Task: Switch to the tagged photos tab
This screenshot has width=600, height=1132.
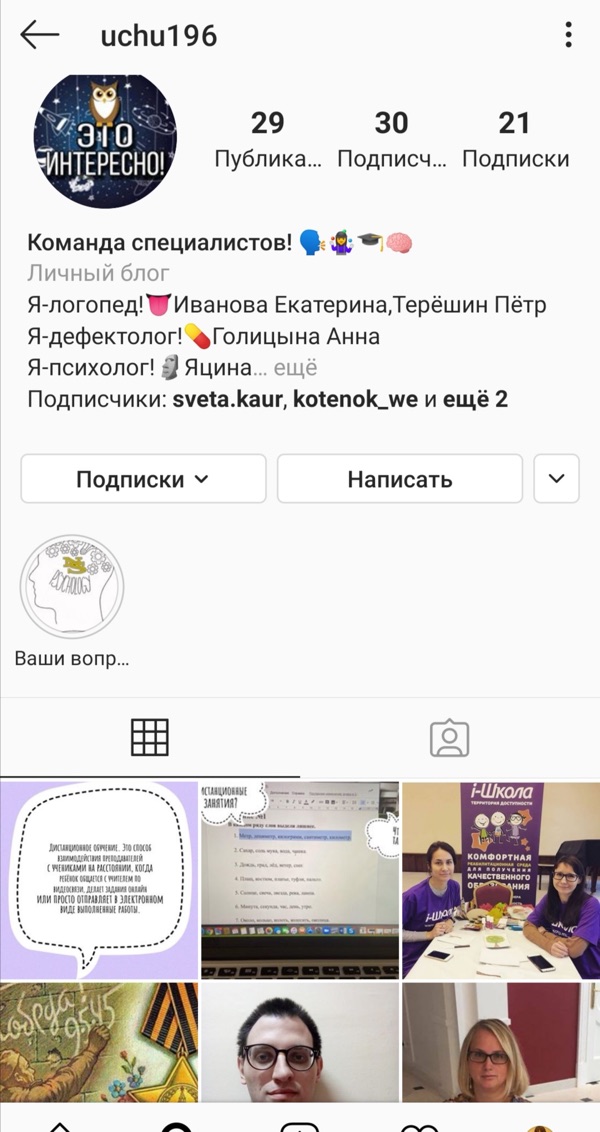Action: tap(449, 738)
